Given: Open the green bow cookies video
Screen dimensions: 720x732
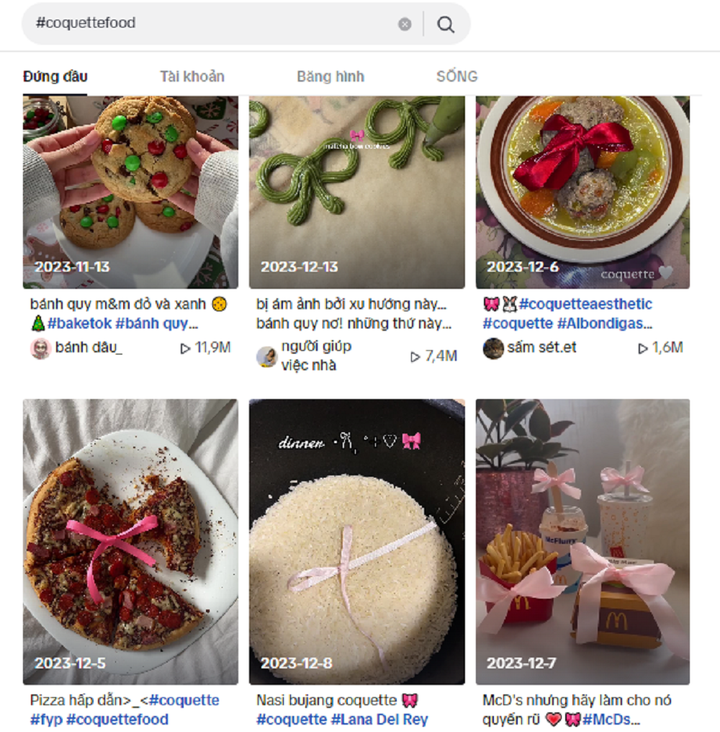Looking at the screenshot, I should tap(357, 190).
